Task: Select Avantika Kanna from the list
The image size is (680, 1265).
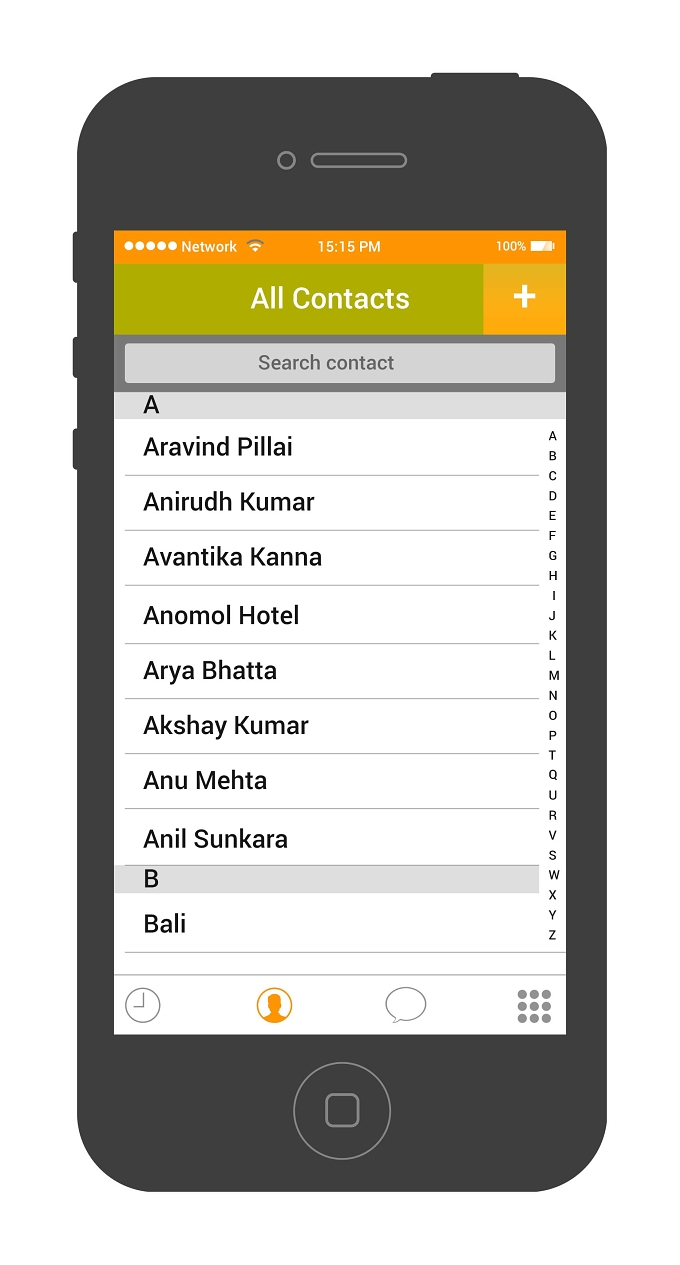Action: point(332,557)
